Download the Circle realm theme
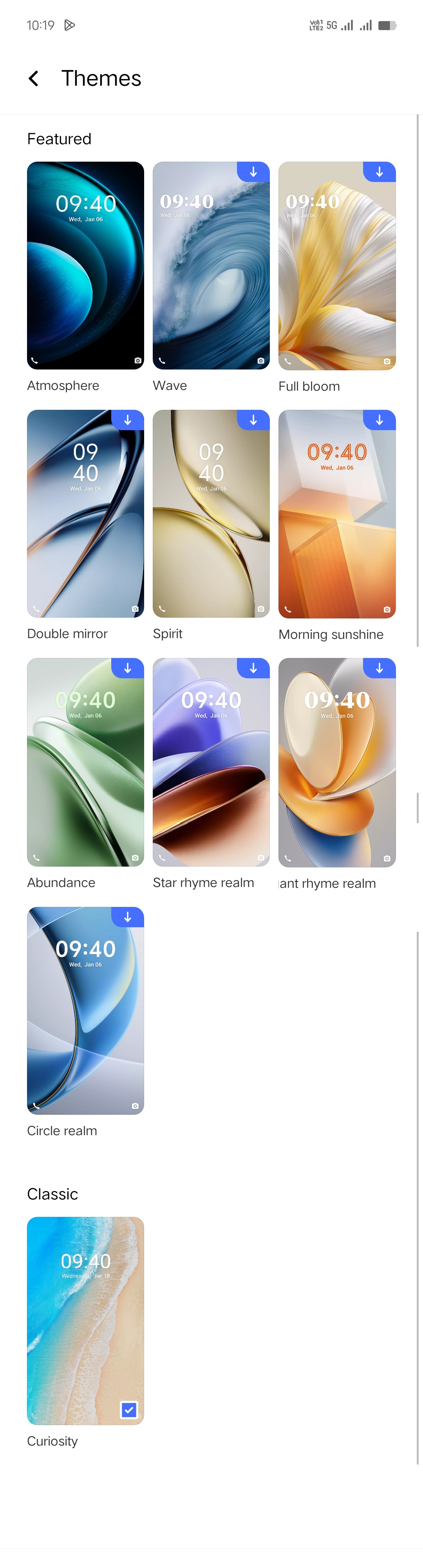This screenshot has height=1568, width=423. tap(127, 917)
